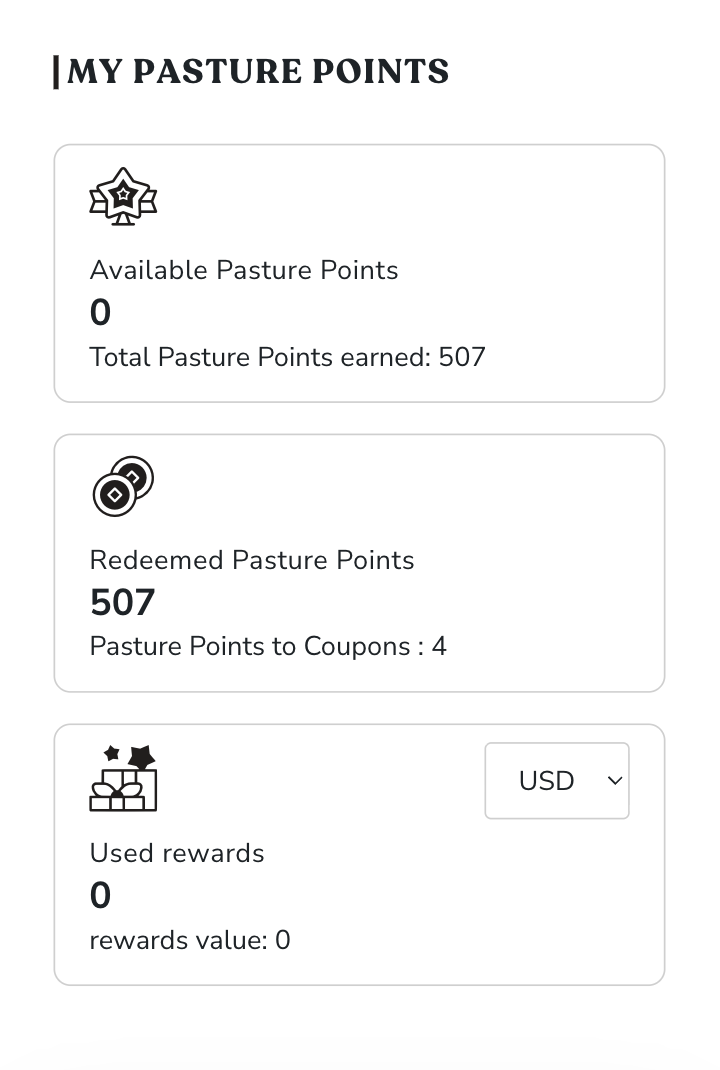This screenshot has width=720, height=1070.
Task: Select the coins icon above Redeemed Pasture Points
Action: click(x=122, y=486)
